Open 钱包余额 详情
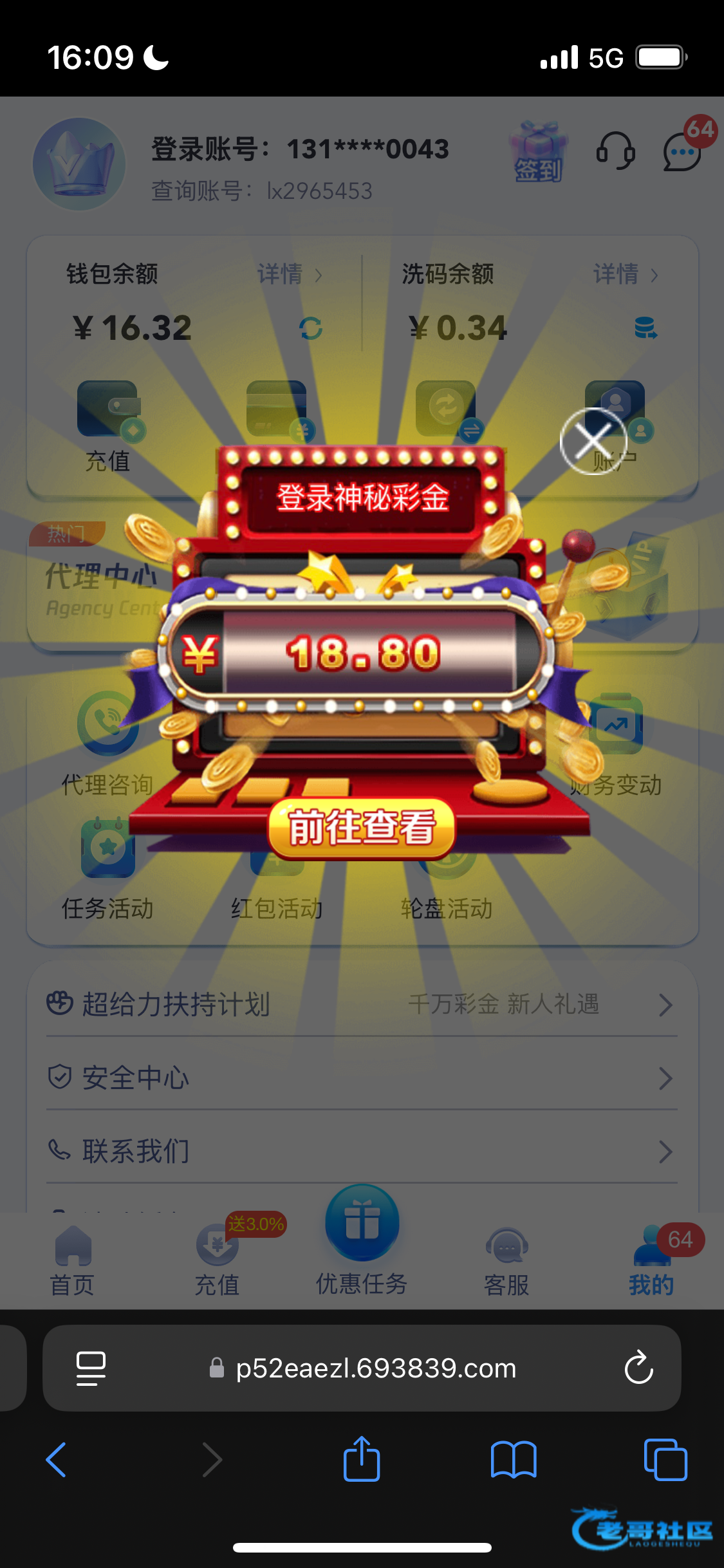Viewport: 724px width, 1568px height. pyautogui.click(x=290, y=275)
